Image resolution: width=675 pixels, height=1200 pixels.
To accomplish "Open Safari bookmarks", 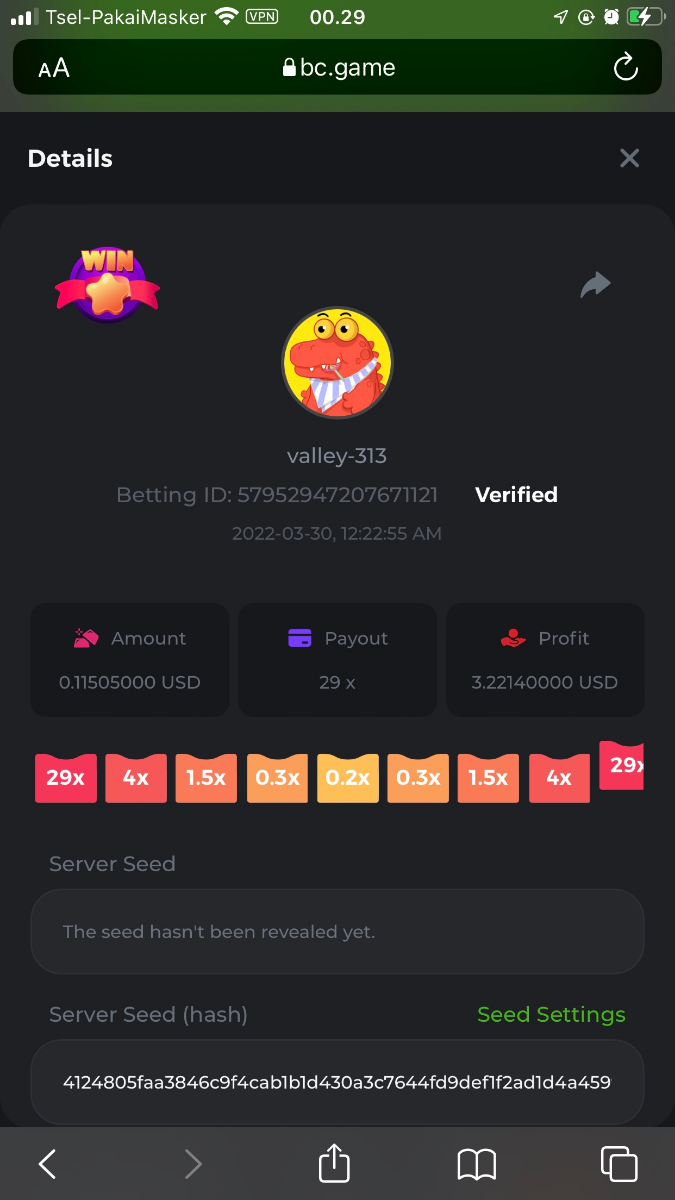I will pos(477,1163).
